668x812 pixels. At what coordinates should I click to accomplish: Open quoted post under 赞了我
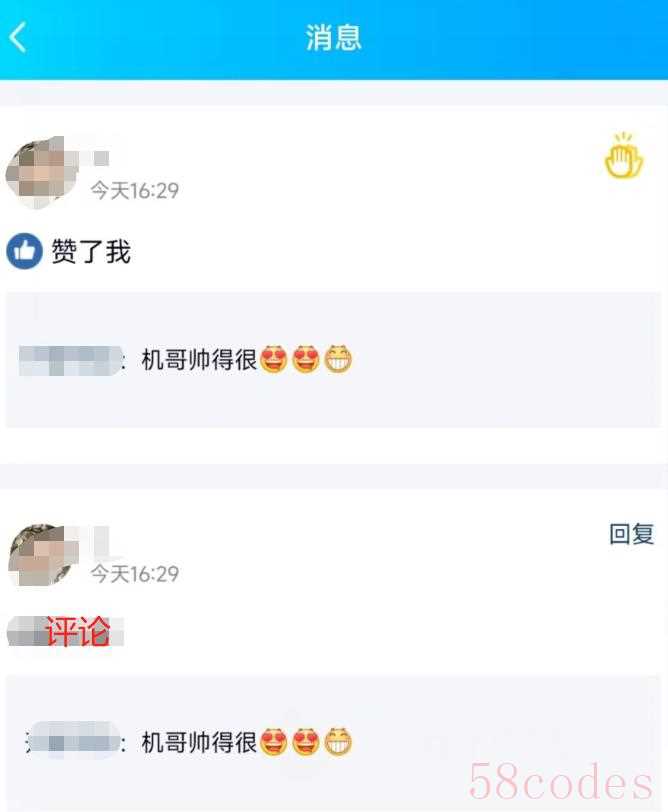(333, 360)
